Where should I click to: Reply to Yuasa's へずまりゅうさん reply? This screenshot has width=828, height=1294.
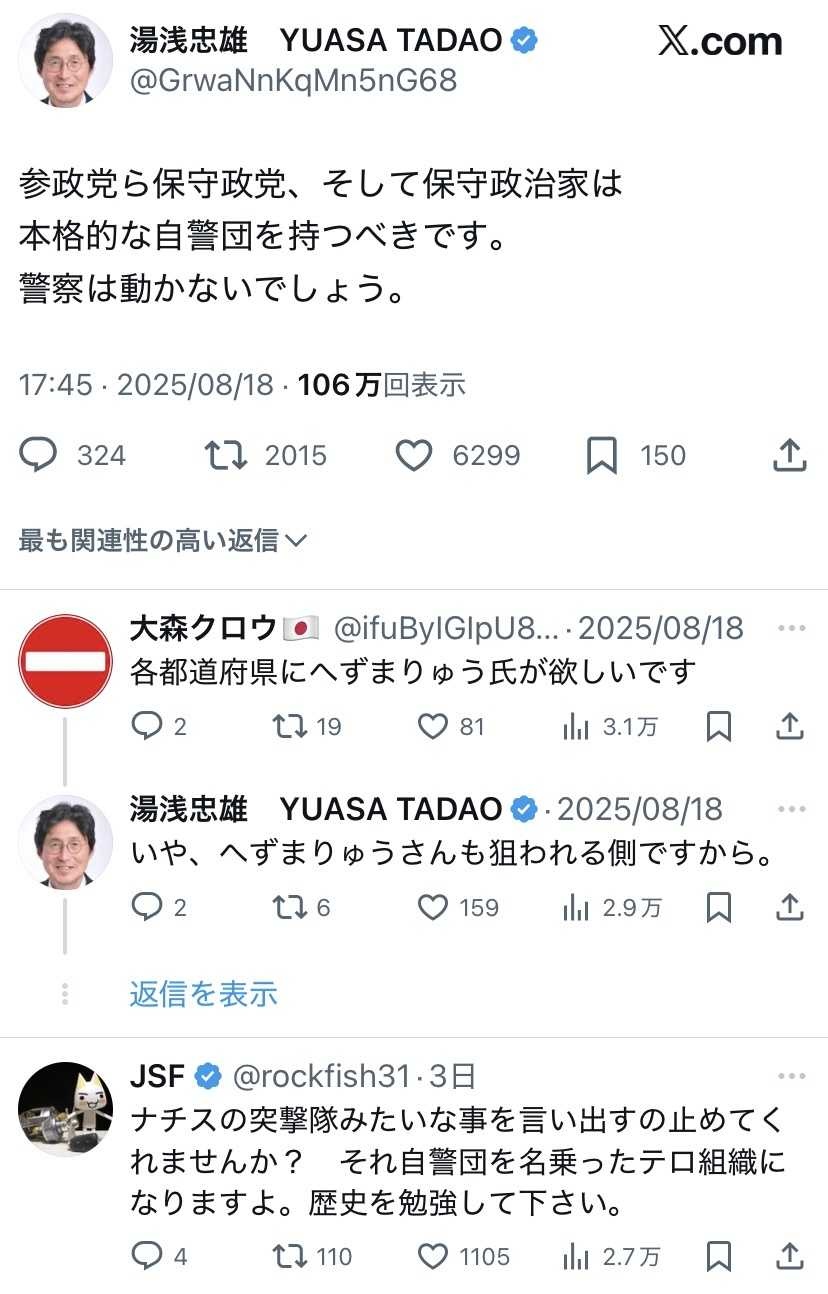pyautogui.click(x=147, y=907)
